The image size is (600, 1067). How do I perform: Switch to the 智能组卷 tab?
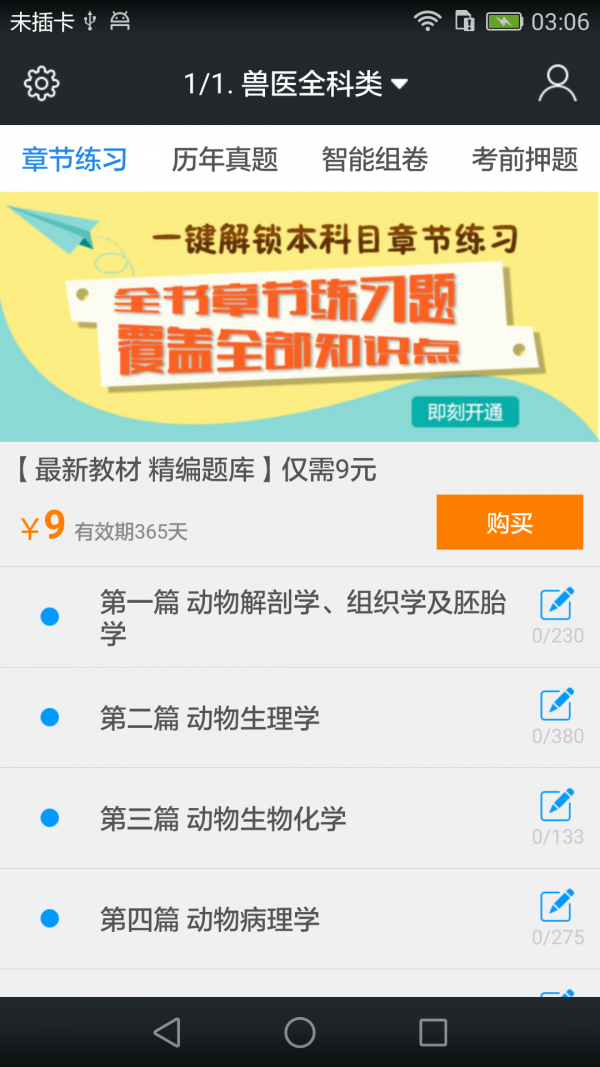pyautogui.click(x=375, y=159)
